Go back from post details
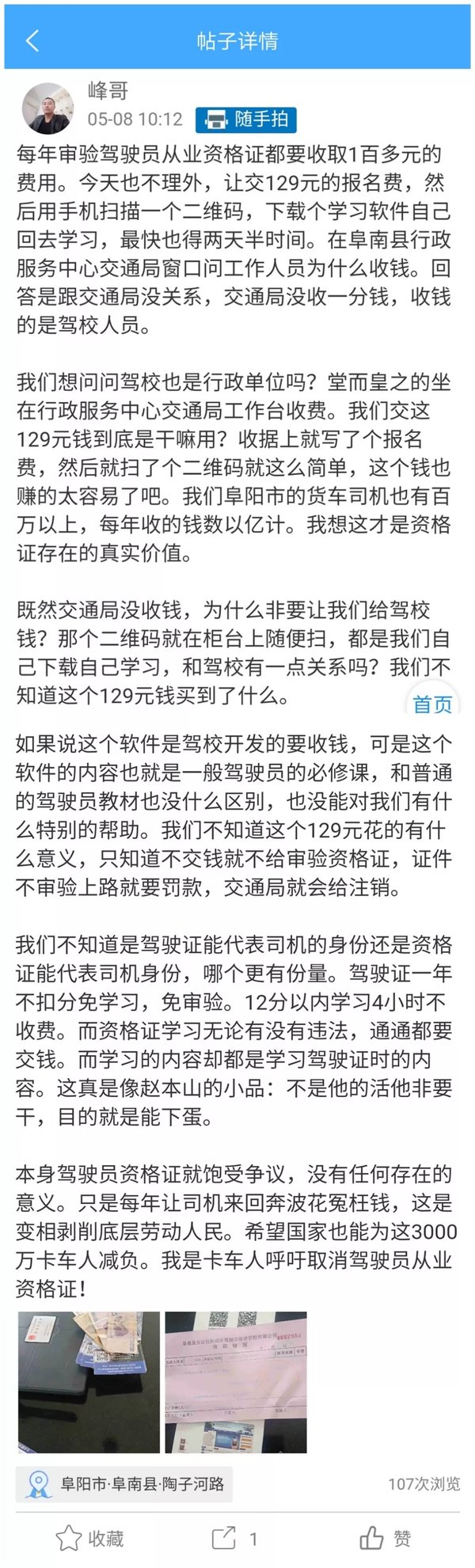 coord(32,41)
